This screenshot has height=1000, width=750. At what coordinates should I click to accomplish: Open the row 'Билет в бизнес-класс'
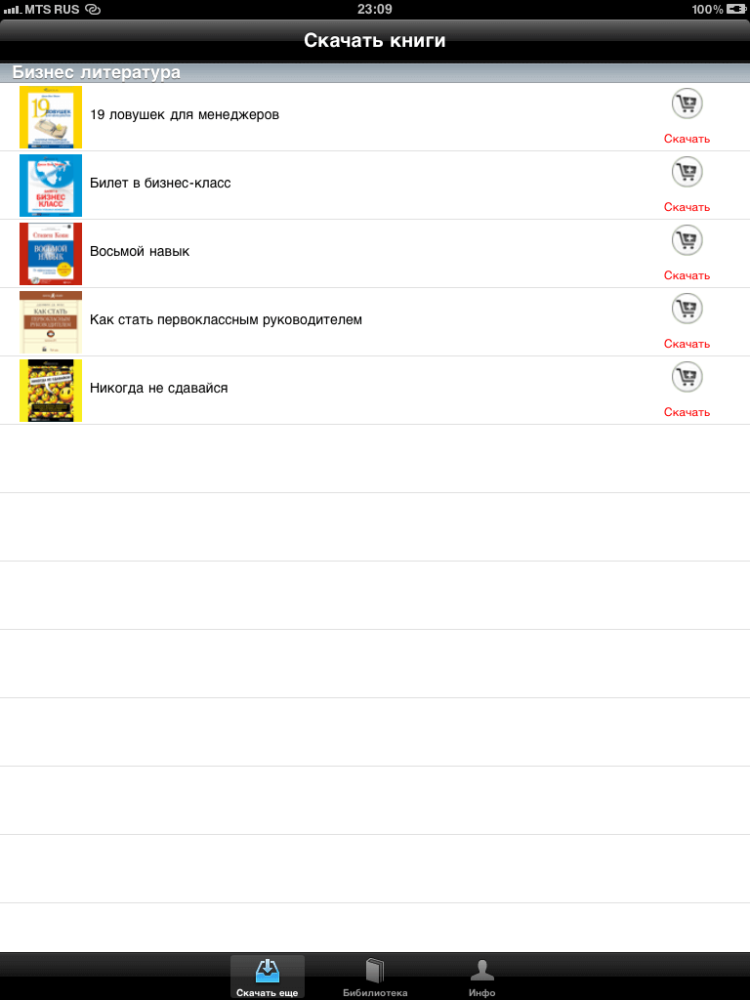tap(160, 183)
